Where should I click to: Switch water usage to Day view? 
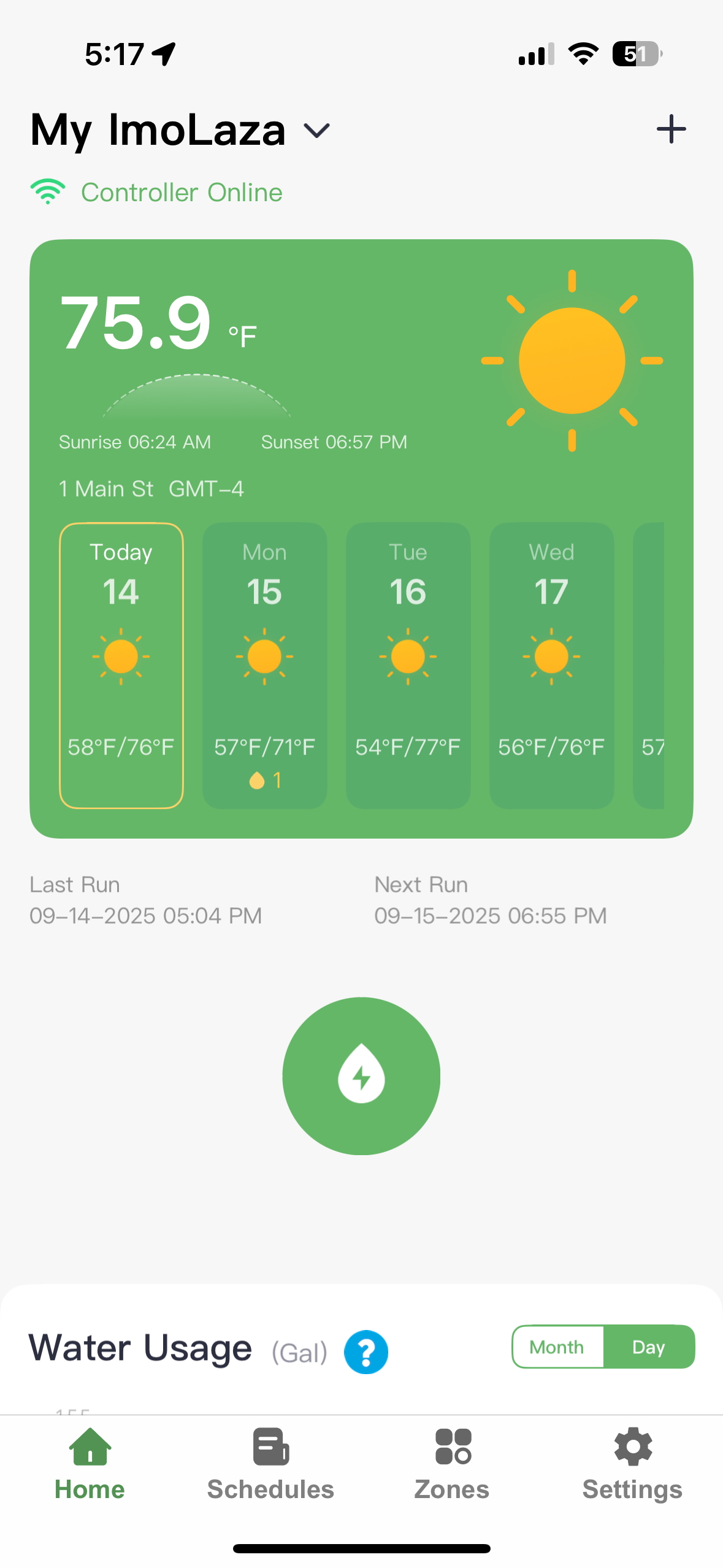pyautogui.click(x=648, y=1347)
